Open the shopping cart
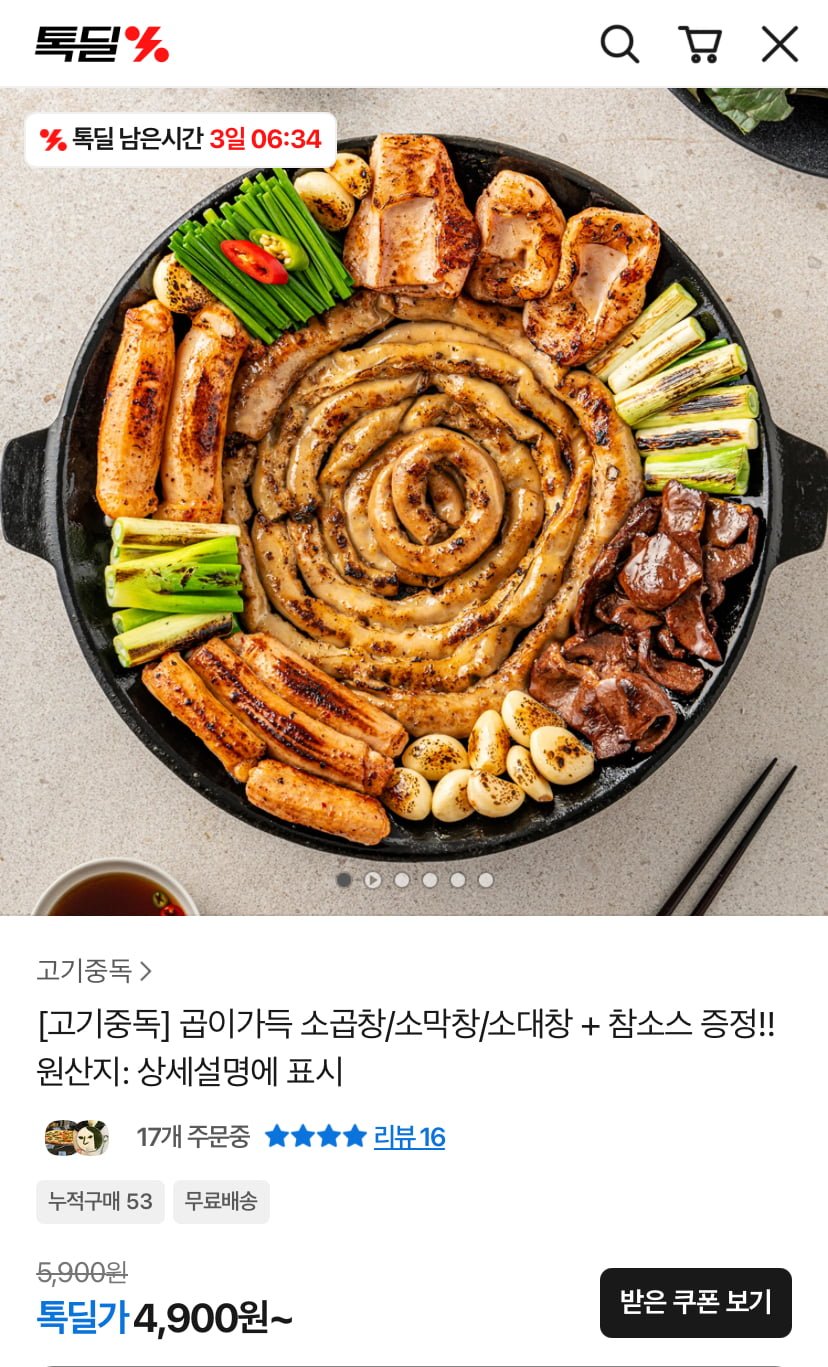 (x=700, y=44)
